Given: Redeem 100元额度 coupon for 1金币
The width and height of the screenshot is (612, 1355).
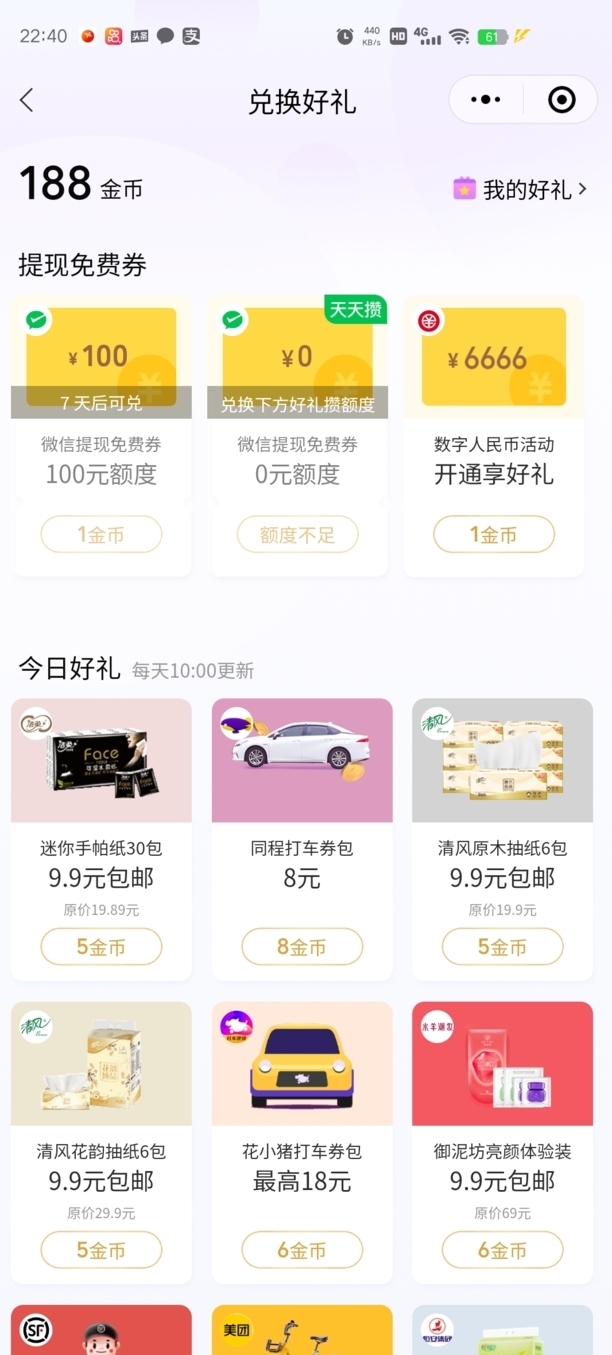Looking at the screenshot, I should 101,535.
